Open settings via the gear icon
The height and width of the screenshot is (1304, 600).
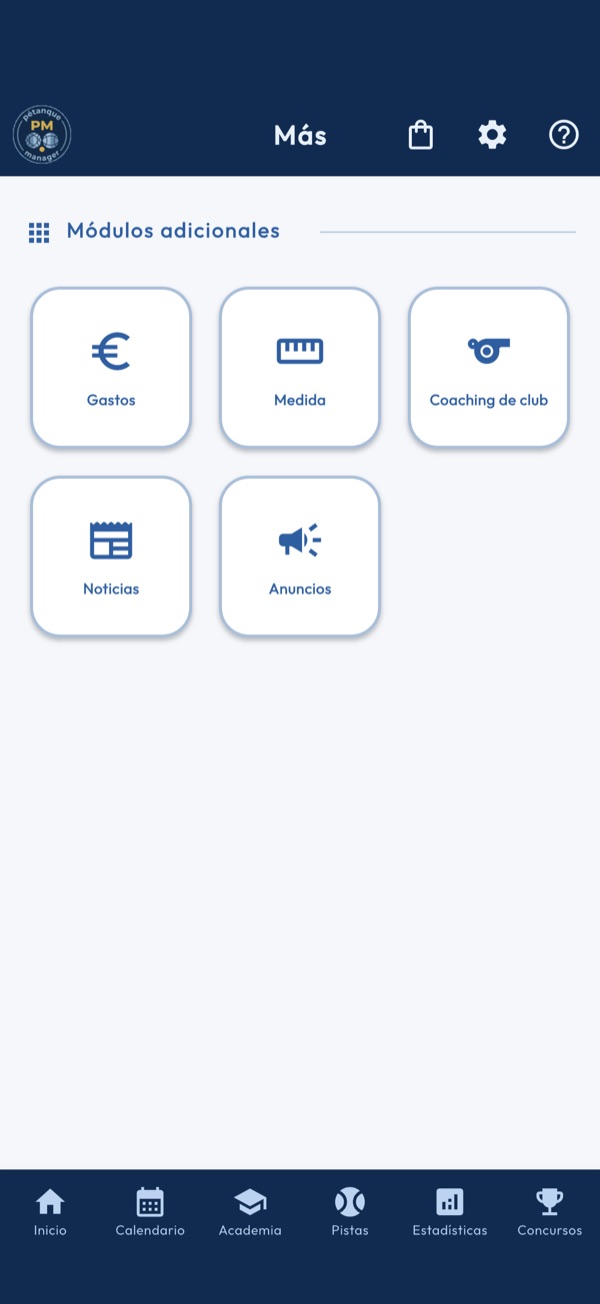(492, 135)
